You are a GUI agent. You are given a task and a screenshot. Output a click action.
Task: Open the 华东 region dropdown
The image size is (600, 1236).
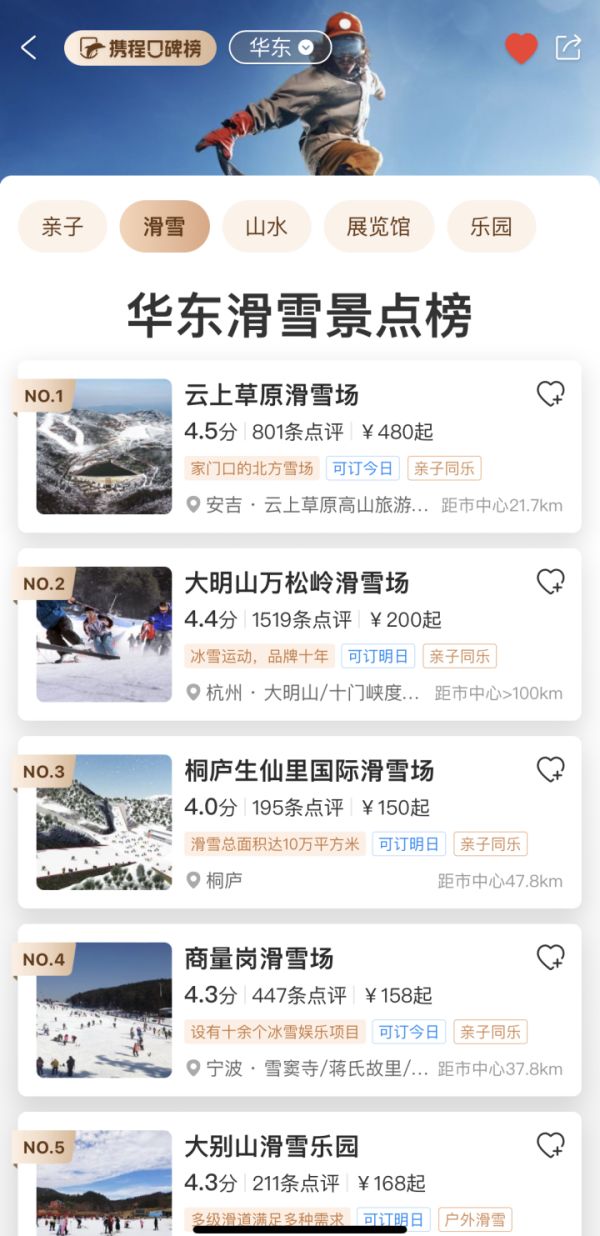pyautogui.click(x=280, y=47)
